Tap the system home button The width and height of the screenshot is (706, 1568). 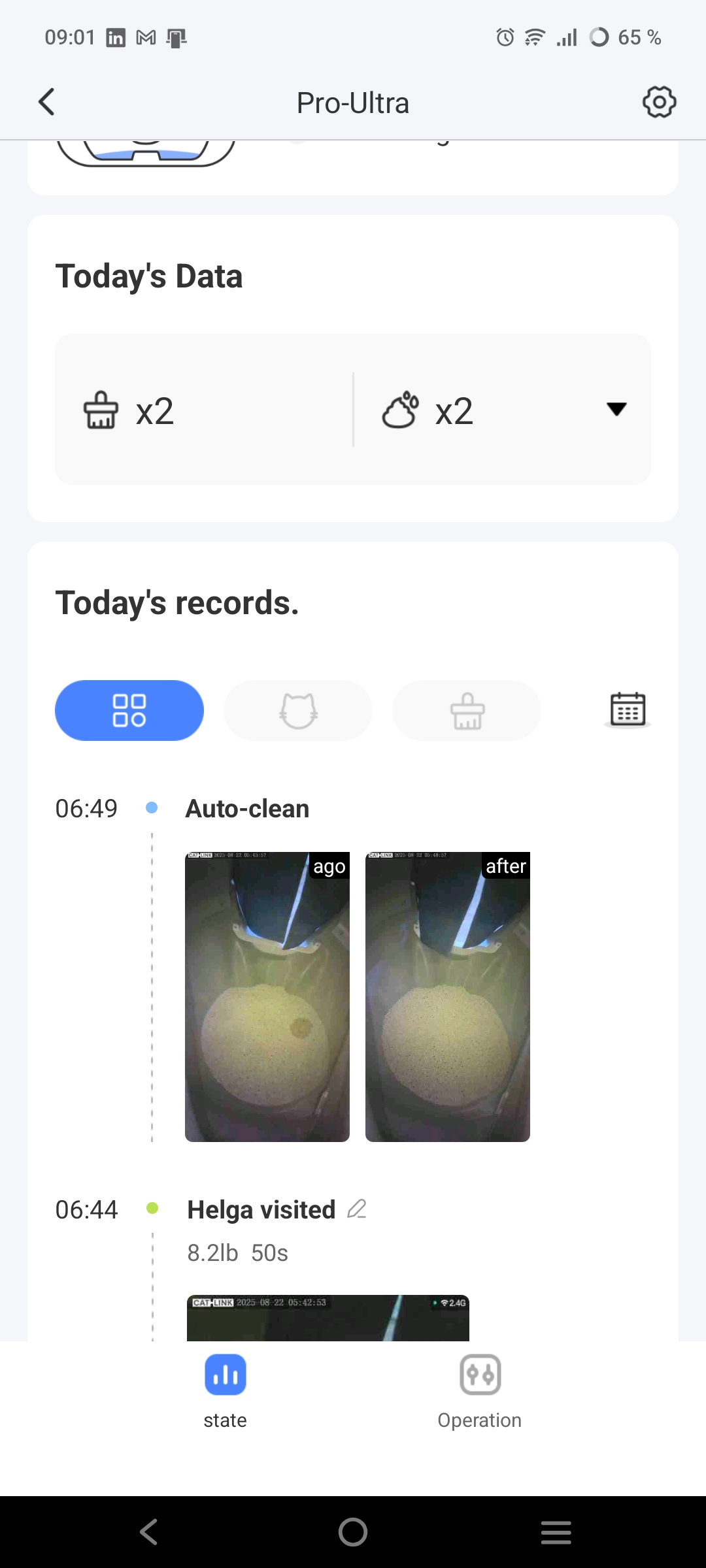pyautogui.click(x=353, y=1532)
